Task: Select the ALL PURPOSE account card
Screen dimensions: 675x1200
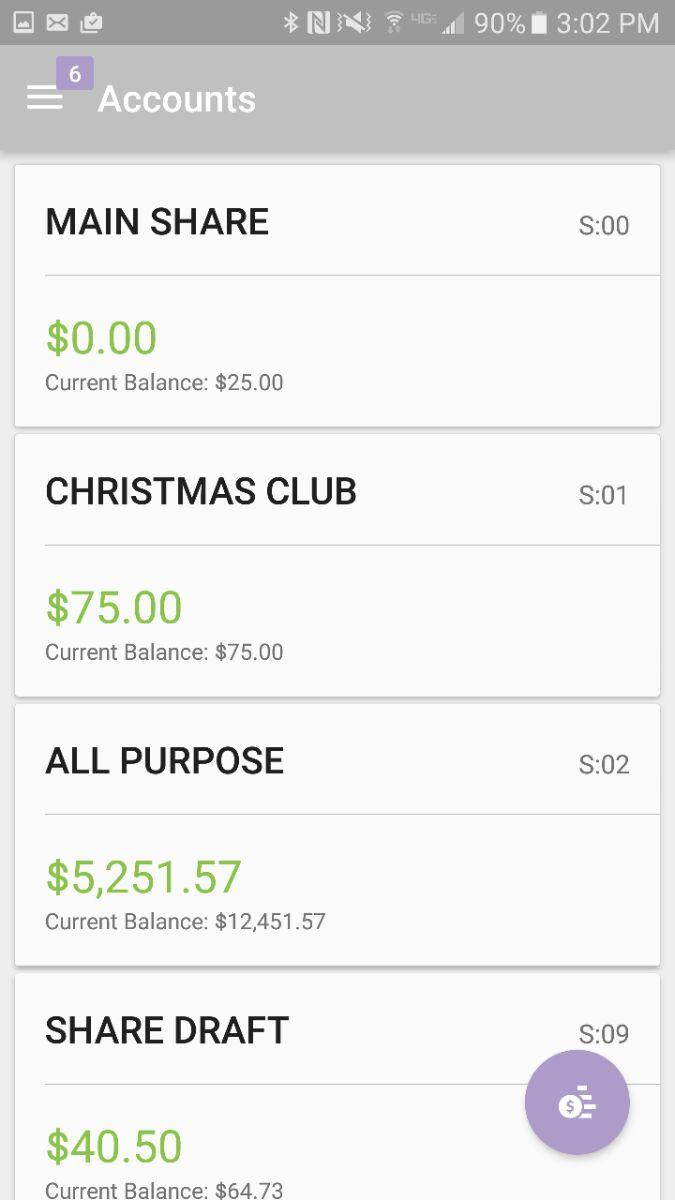Action: tap(337, 835)
